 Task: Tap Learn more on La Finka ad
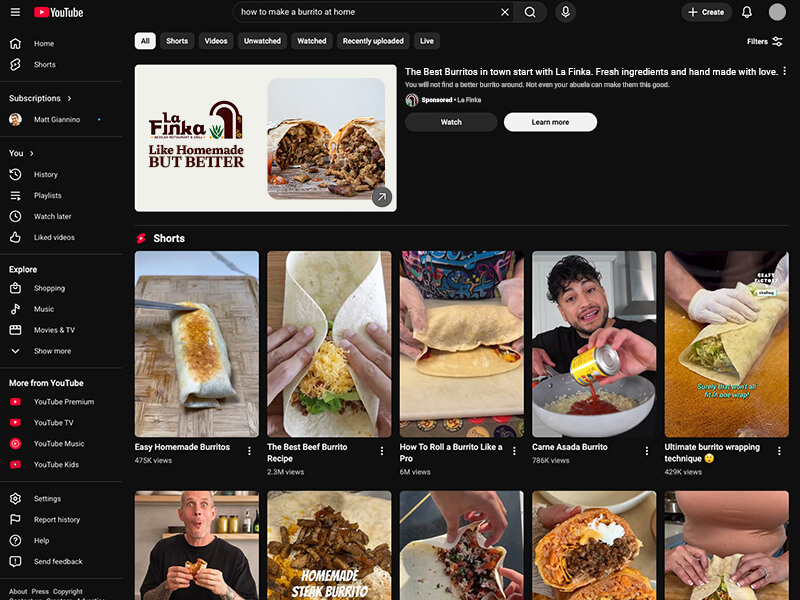(550, 122)
